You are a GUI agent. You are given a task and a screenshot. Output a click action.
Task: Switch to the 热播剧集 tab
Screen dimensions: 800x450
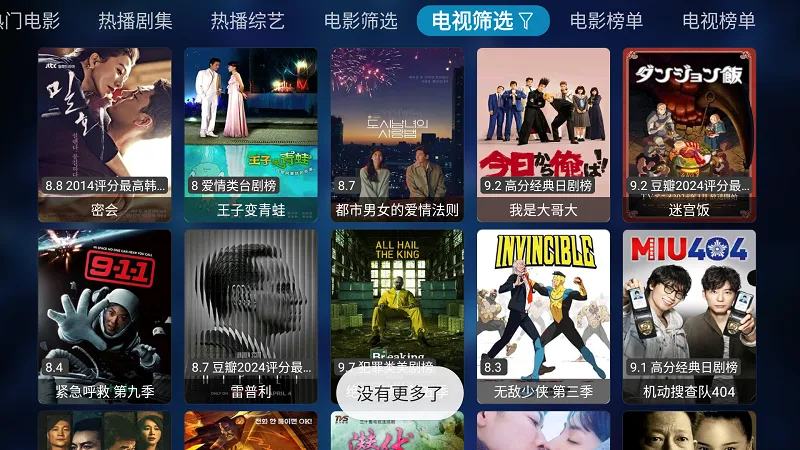[135, 20]
